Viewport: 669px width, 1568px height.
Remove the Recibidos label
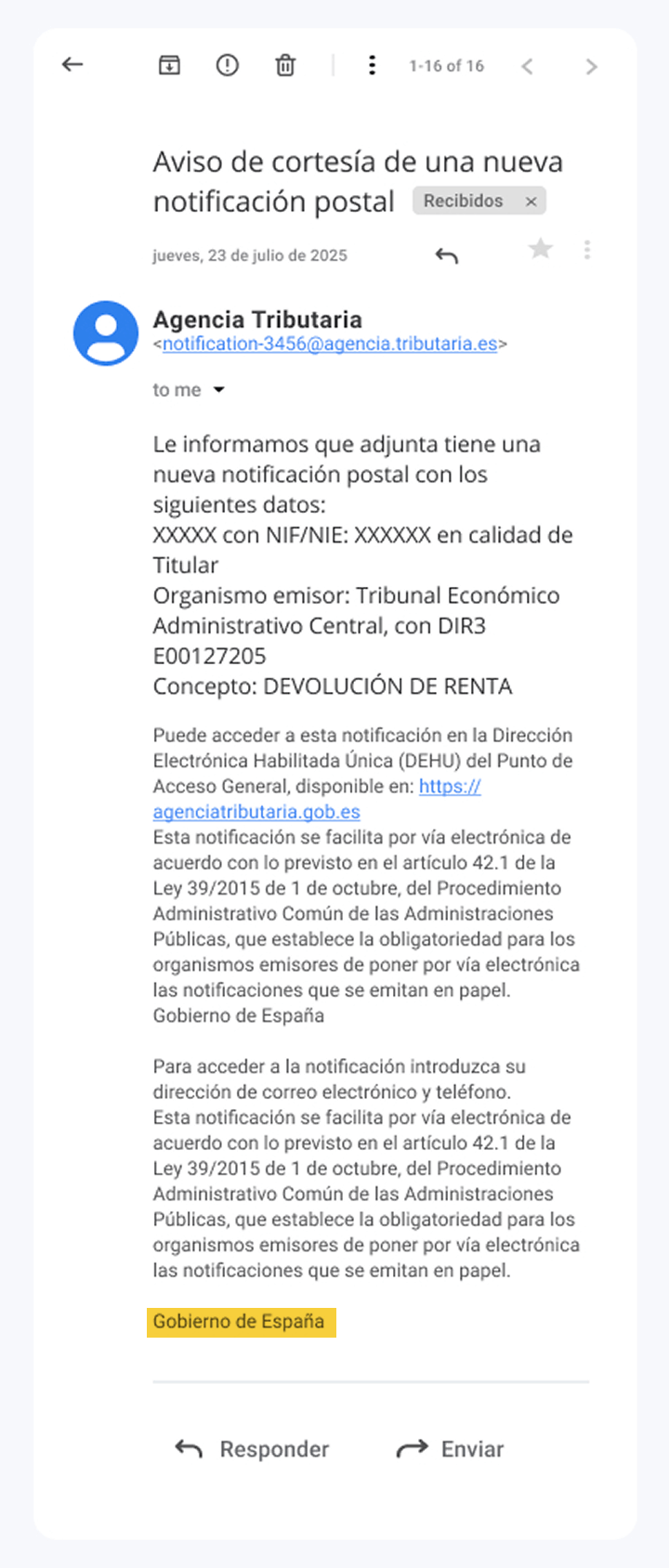point(531,202)
